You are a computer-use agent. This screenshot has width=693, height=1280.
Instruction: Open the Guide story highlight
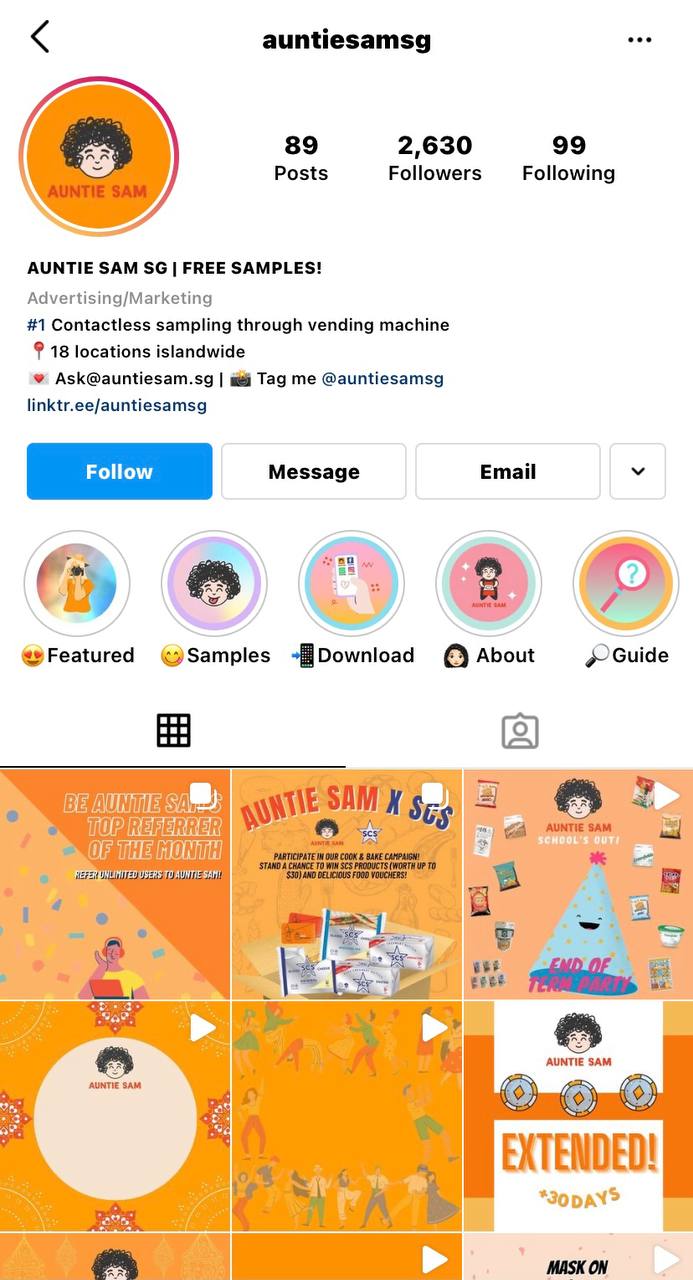coord(625,584)
